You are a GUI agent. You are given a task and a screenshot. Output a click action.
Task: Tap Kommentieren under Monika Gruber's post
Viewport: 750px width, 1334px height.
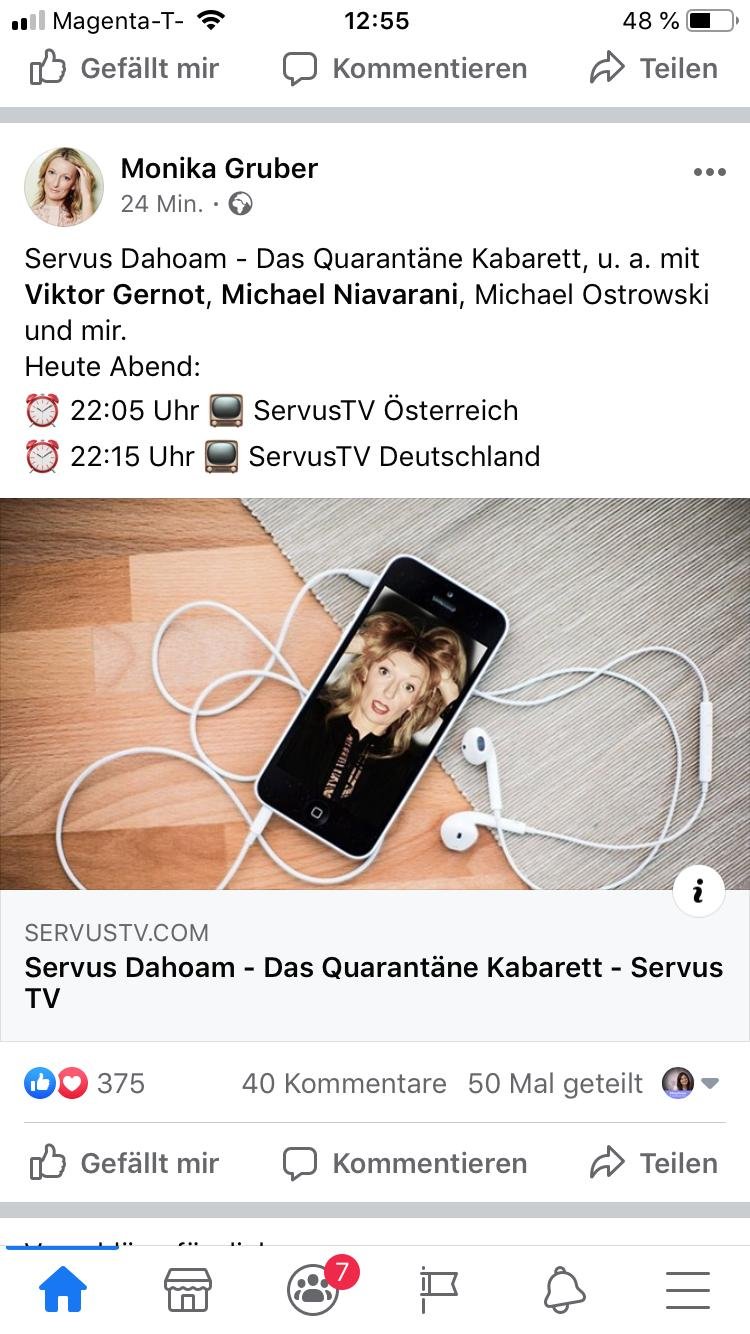click(405, 1163)
